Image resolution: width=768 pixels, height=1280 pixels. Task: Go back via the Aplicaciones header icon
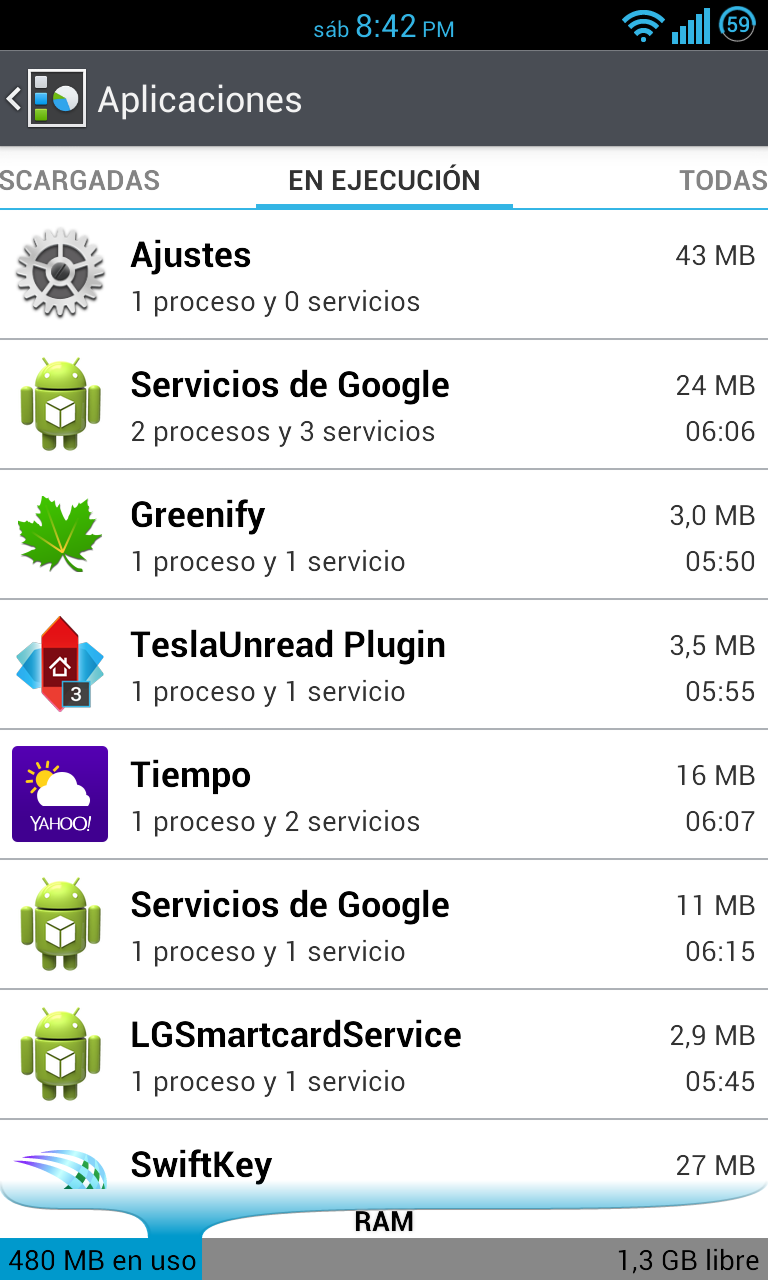[x=46, y=99]
